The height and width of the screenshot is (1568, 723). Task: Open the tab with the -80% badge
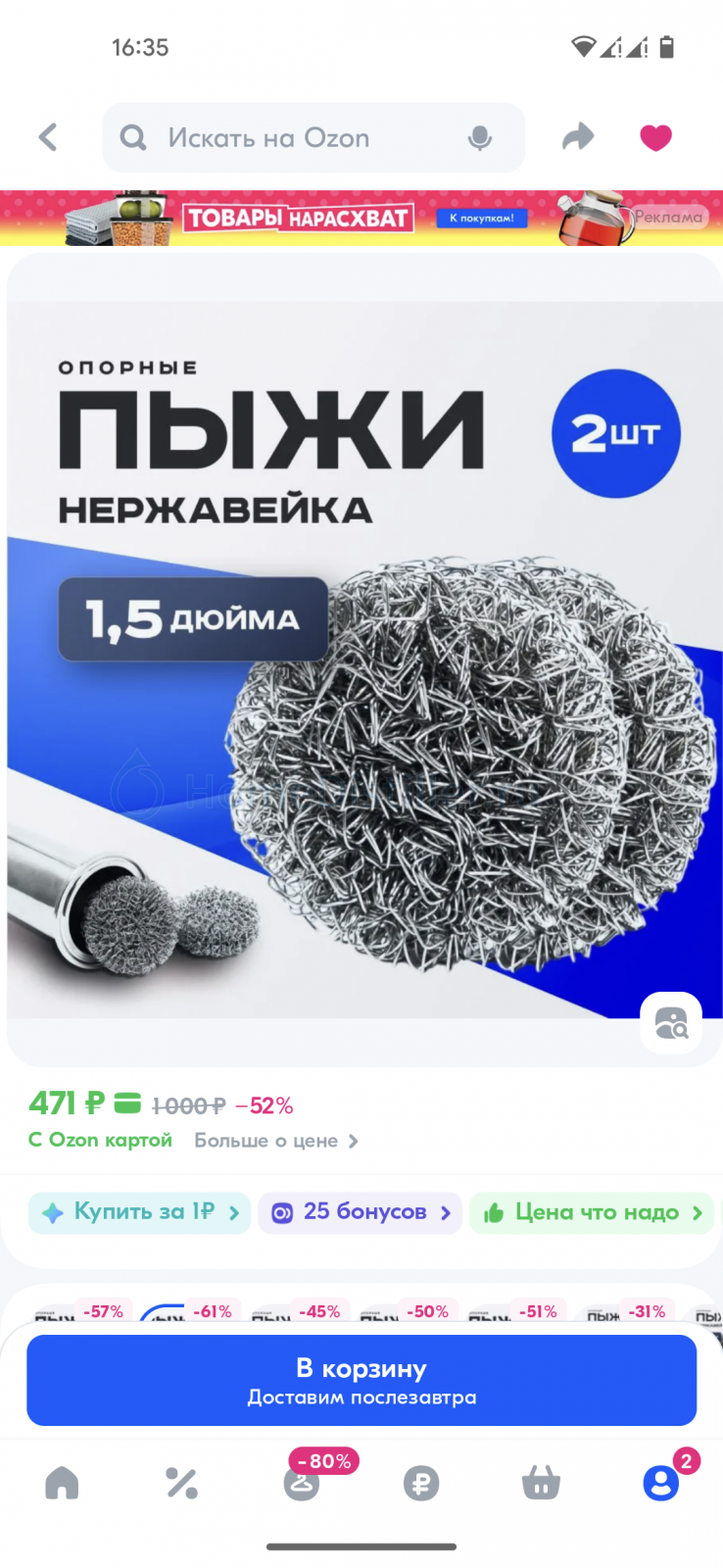point(302,1483)
